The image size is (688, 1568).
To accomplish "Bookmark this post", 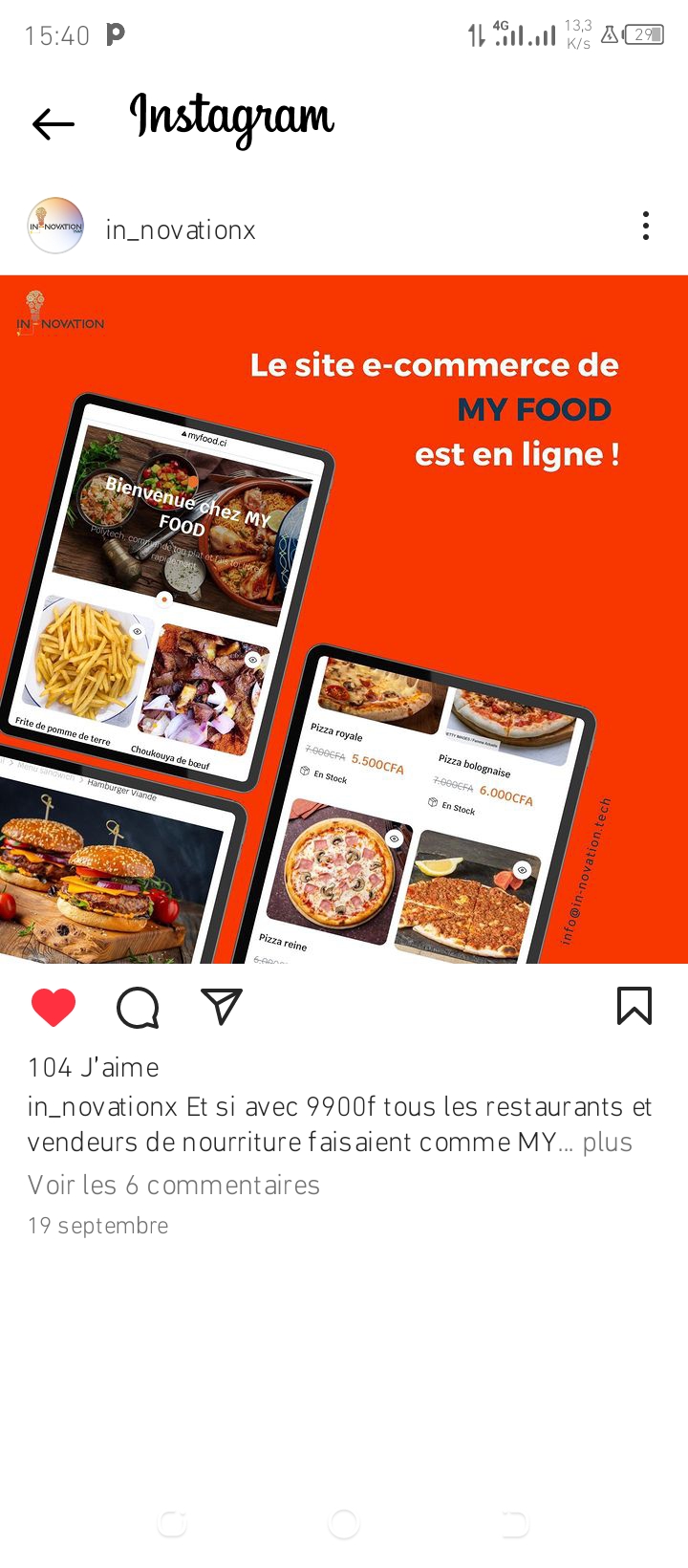I will pyautogui.click(x=634, y=1006).
